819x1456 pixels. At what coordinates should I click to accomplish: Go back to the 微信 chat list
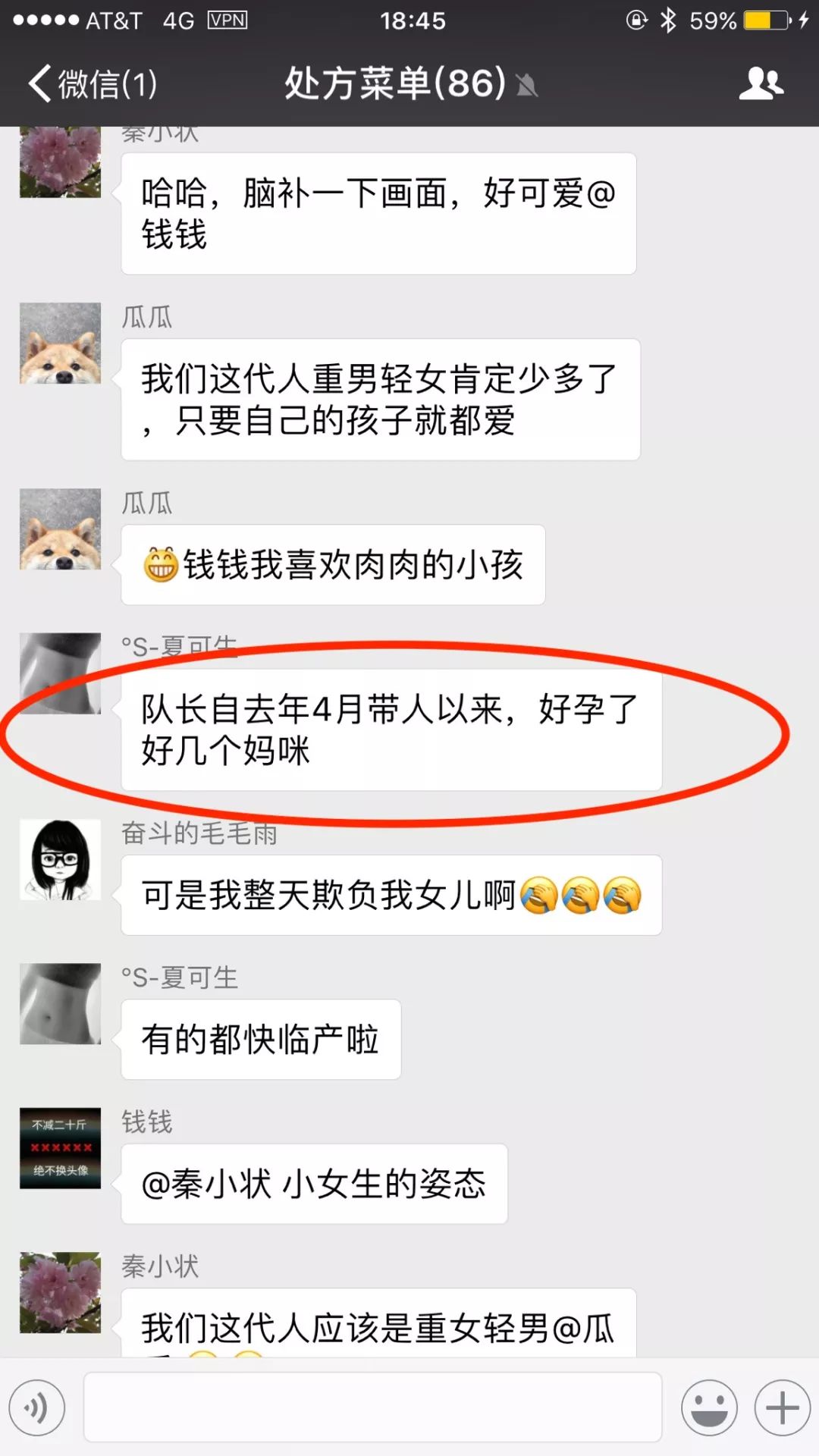click(91, 83)
